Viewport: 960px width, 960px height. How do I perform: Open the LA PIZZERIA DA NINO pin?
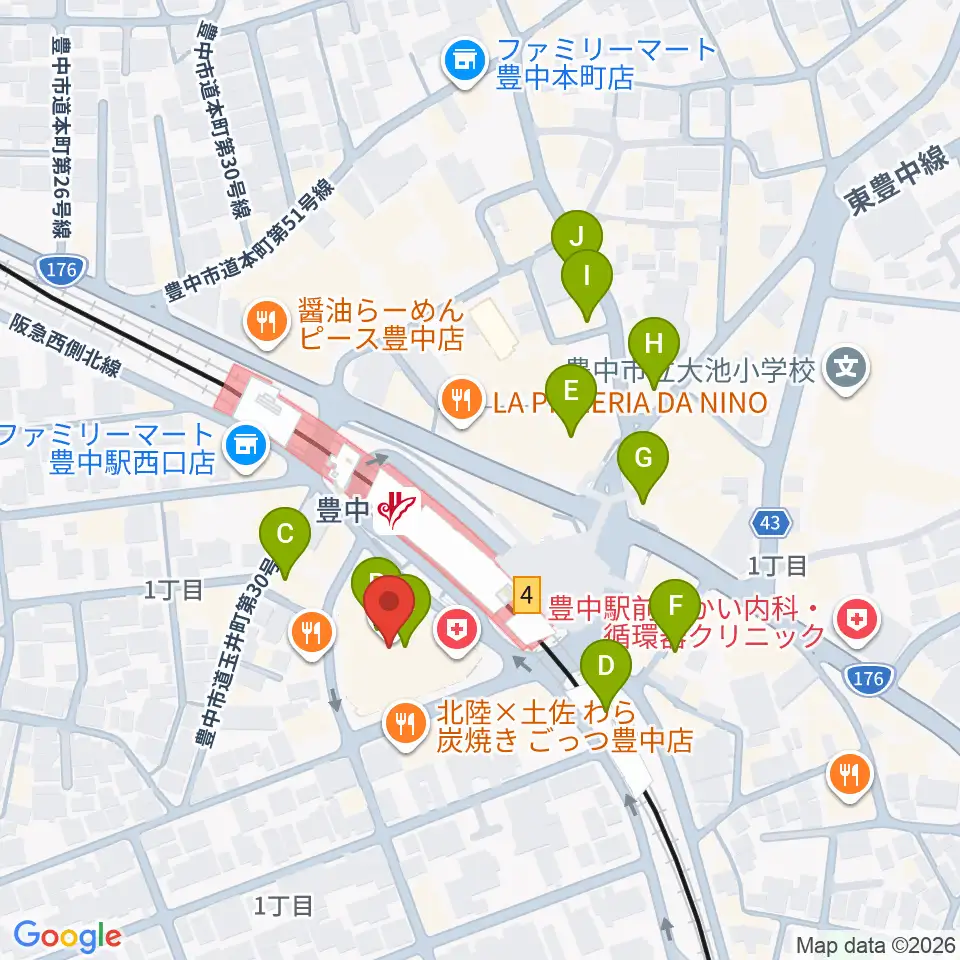point(462,402)
